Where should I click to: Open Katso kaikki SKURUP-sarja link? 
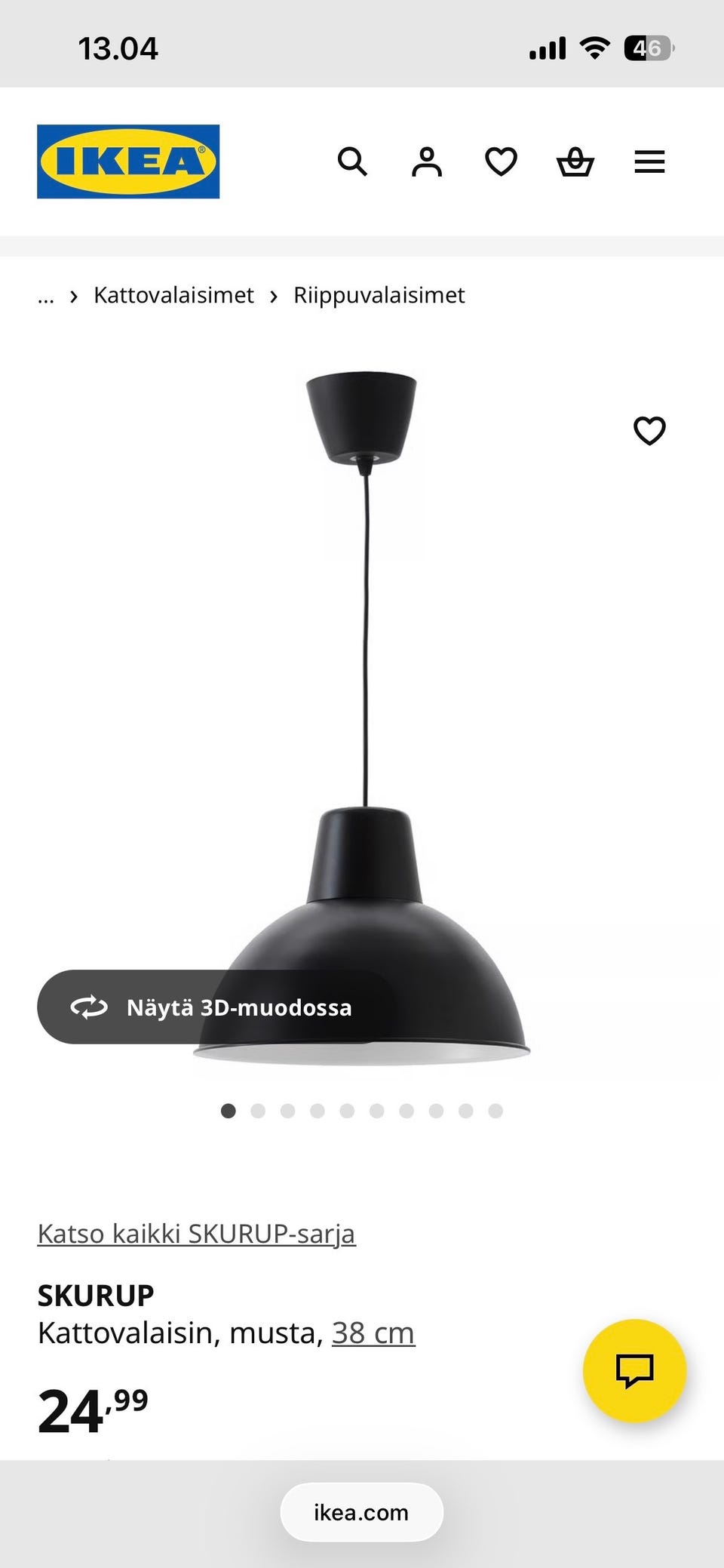pyautogui.click(x=196, y=1234)
